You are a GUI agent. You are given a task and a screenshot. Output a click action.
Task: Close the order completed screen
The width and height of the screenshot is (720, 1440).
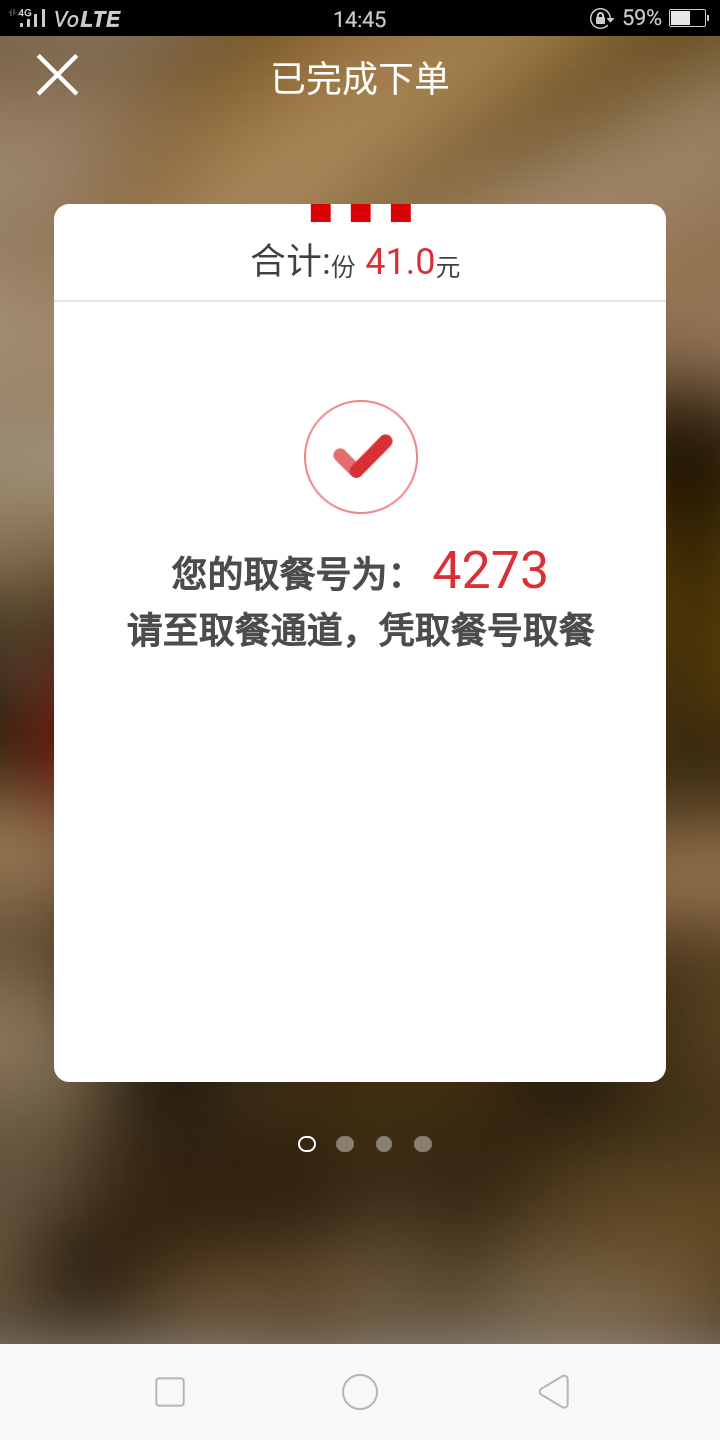(x=57, y=75)
